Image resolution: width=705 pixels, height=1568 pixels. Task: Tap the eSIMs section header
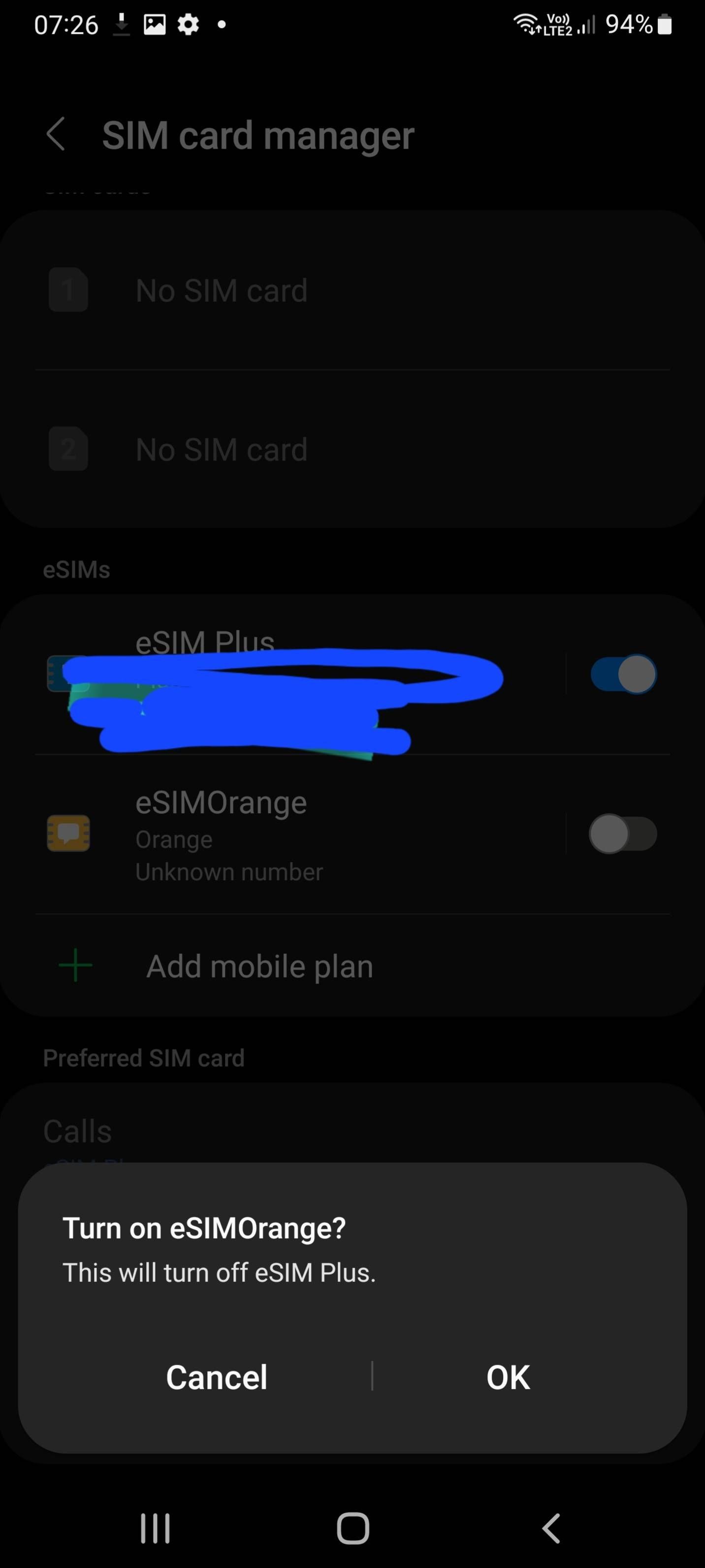click(77, 569)
